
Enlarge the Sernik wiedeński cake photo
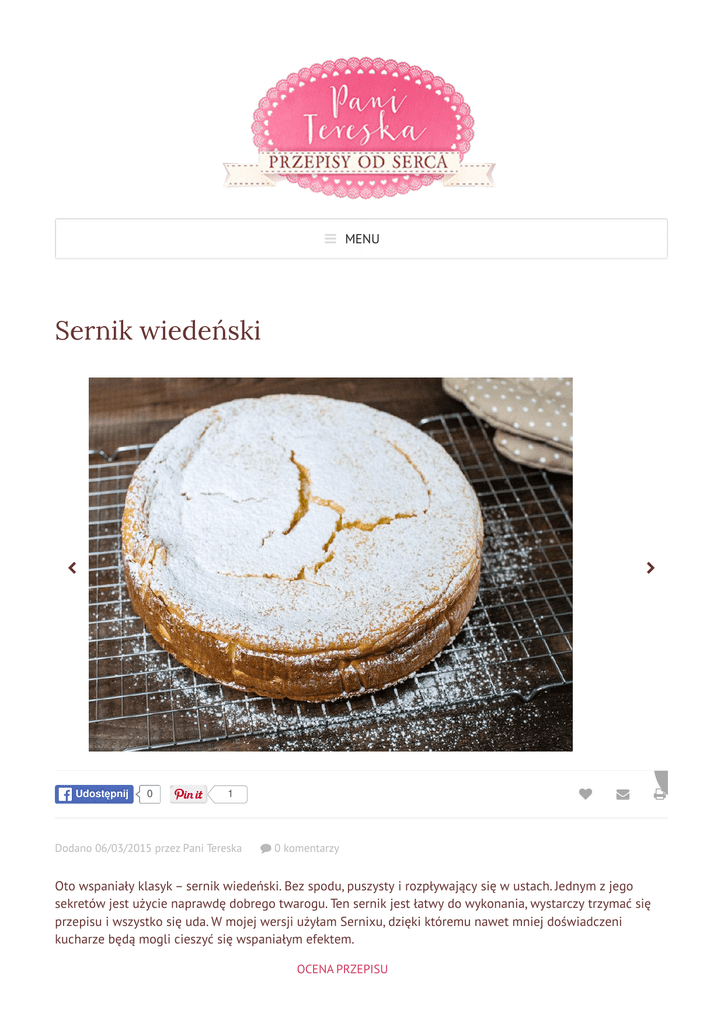pos(331,564)
